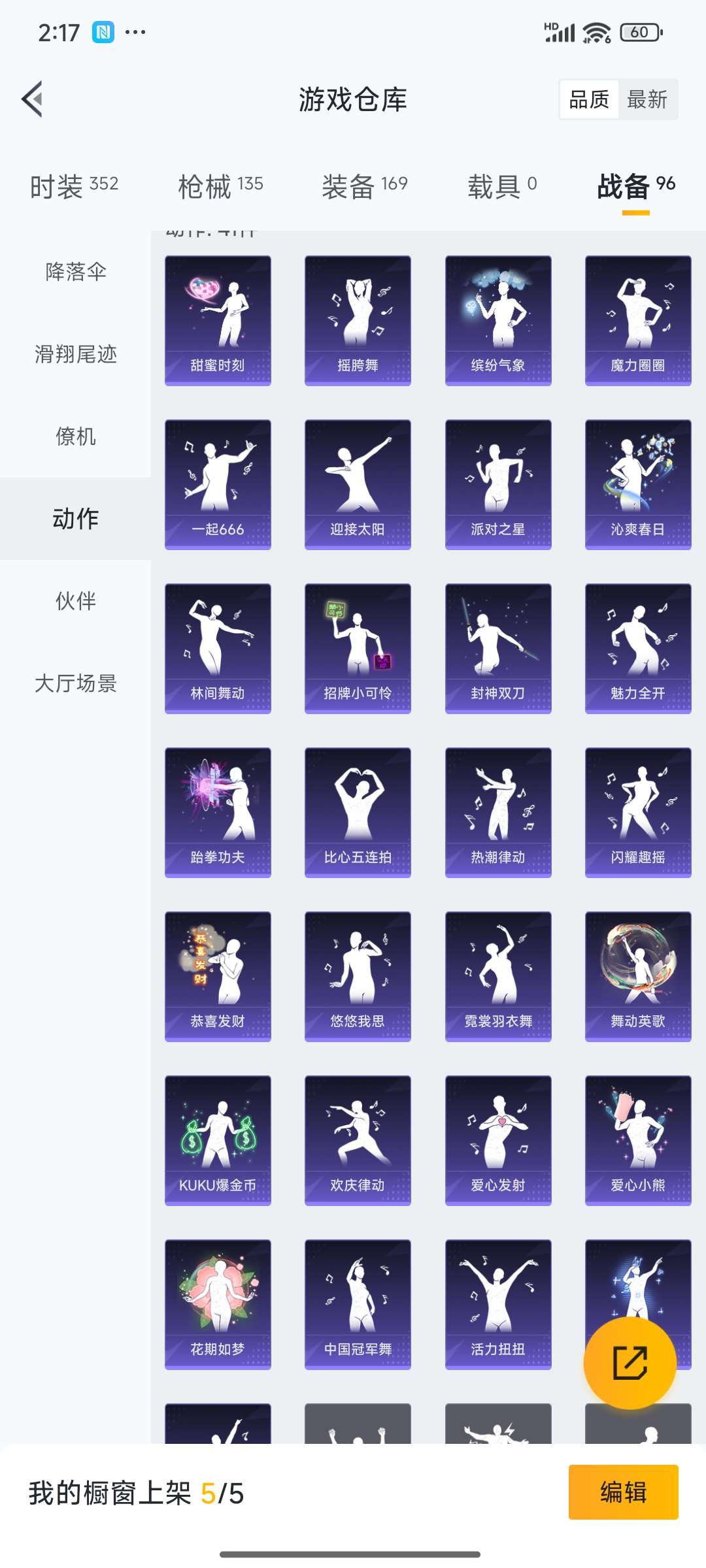Open the 舞动英歌 action item
Image resolution: width=706 pixels, height=1568 pixels.
[638, 976]
